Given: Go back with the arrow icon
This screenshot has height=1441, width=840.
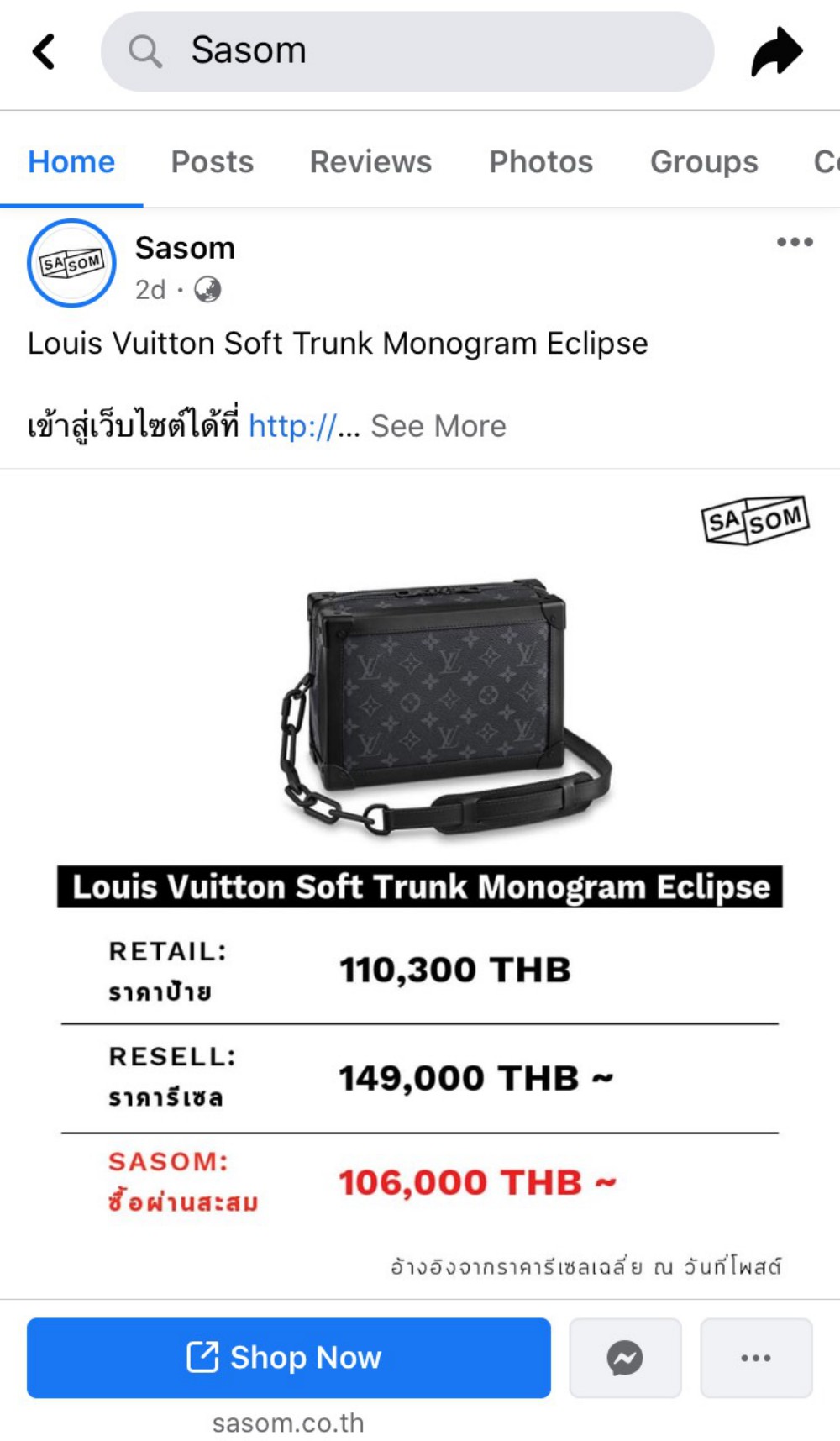Looking at the screenshot, I should [44, 51].
